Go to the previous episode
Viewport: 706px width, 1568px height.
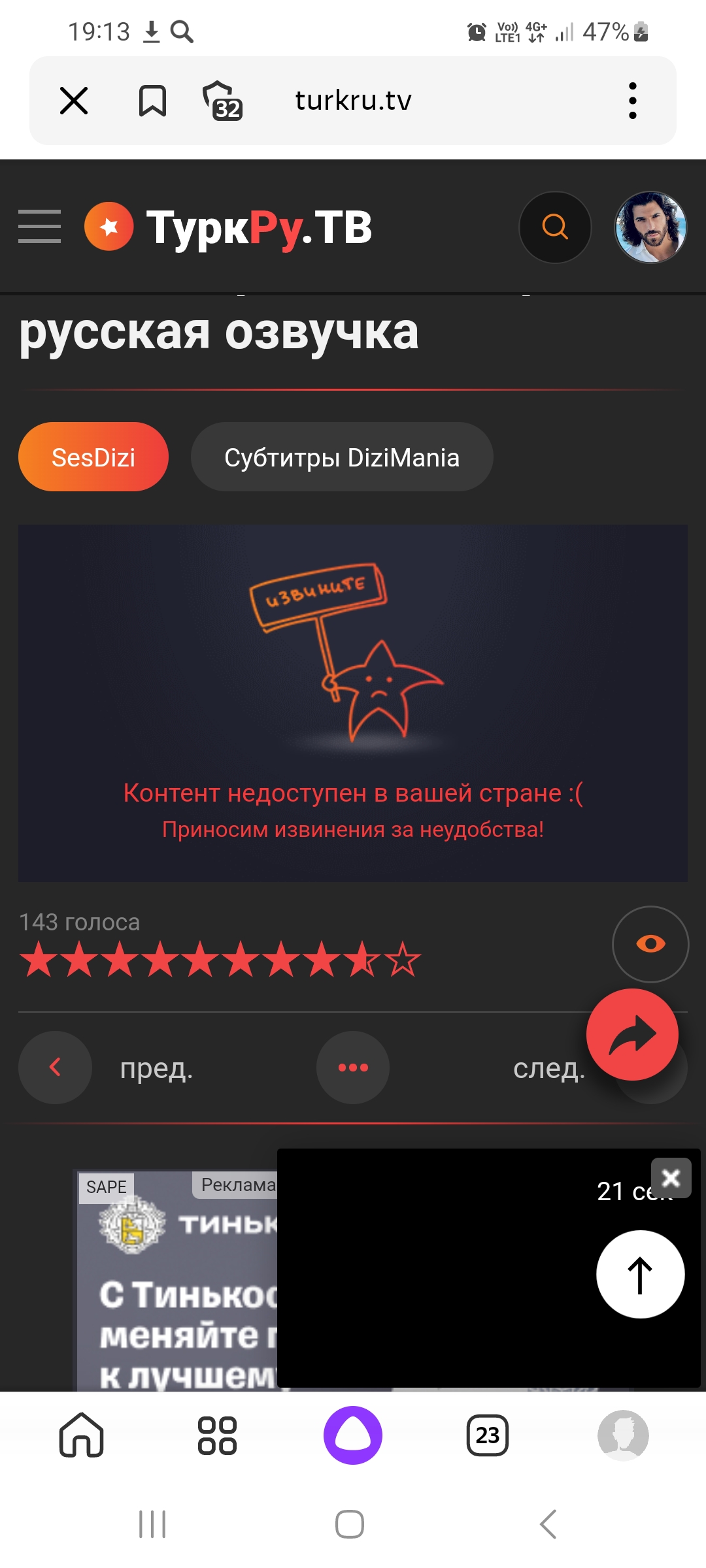tap(56, 1068)
